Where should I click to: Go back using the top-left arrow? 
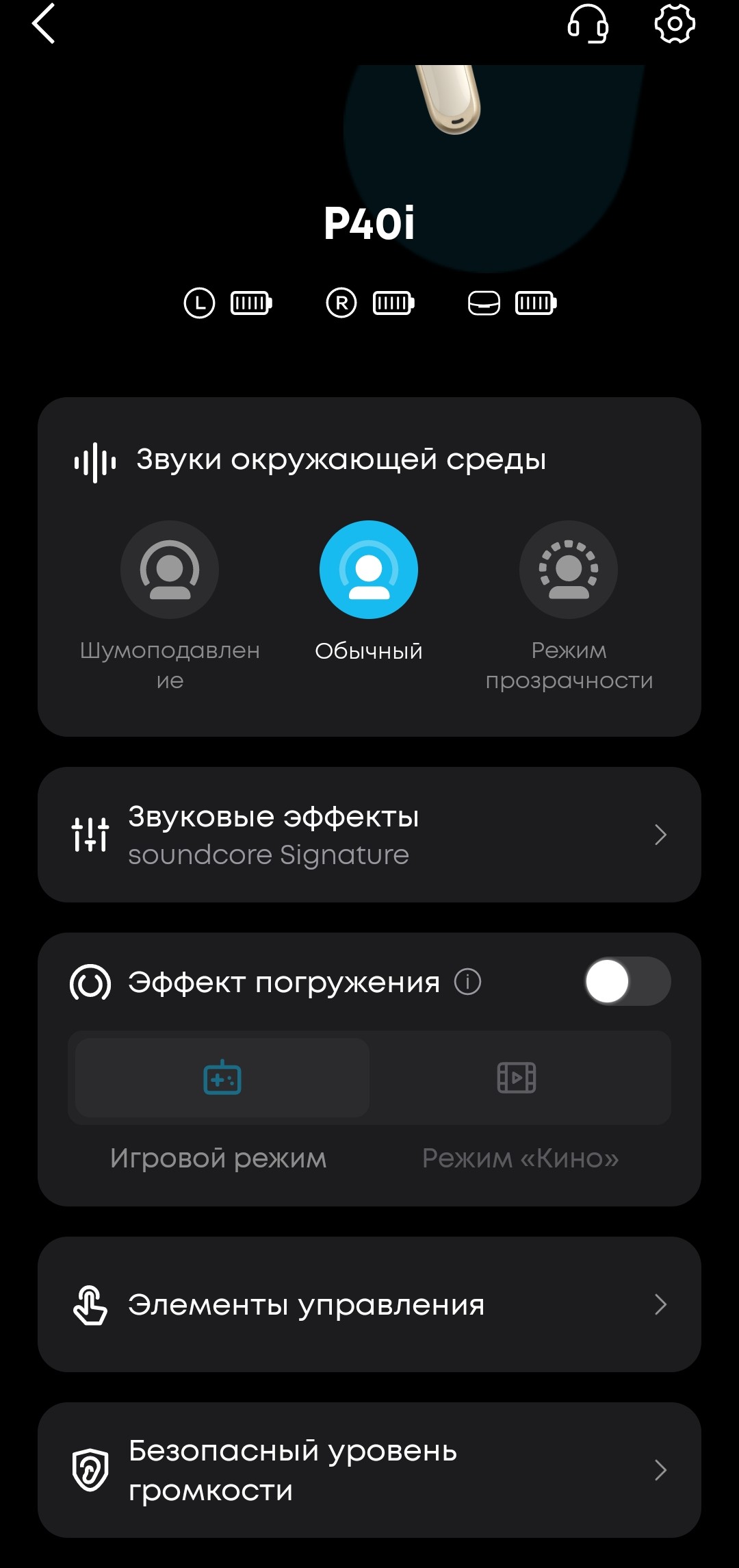click(x=44, y=24)
